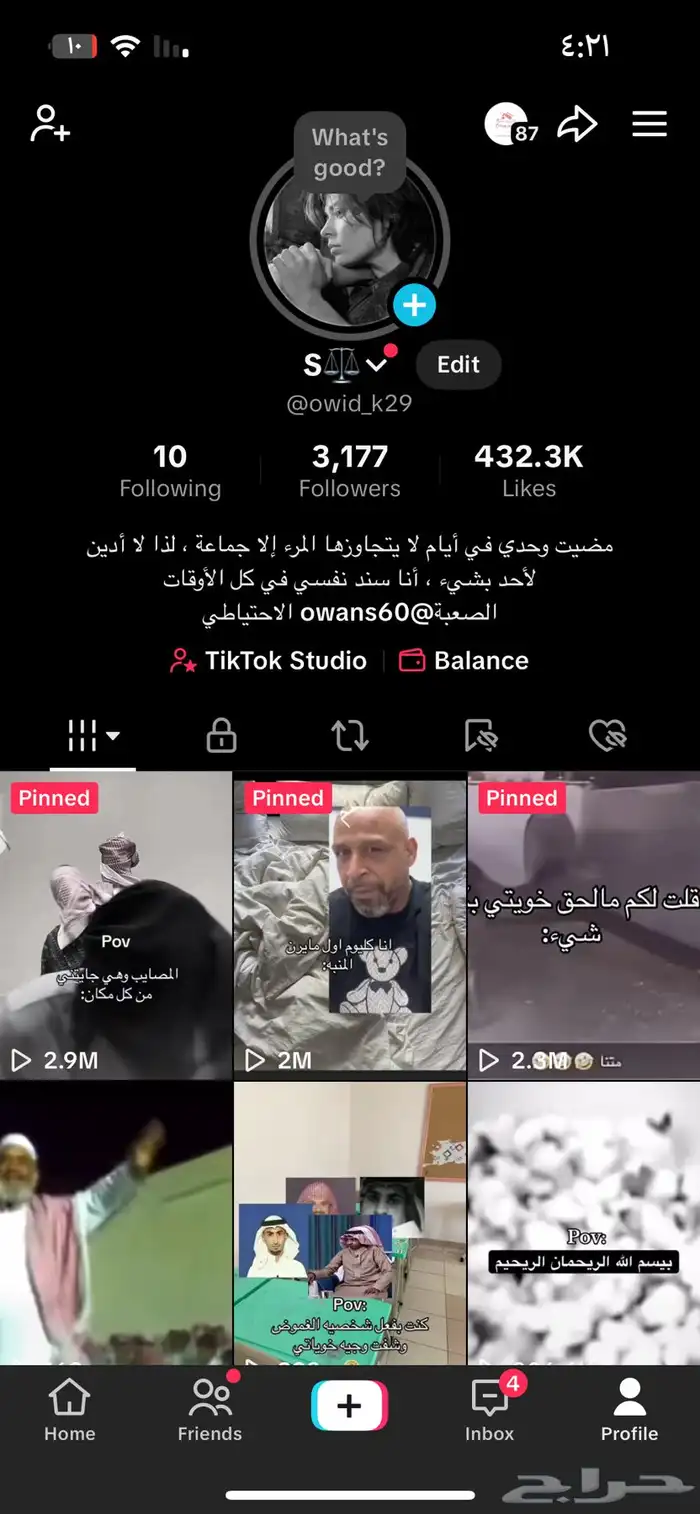Open the Balance wallet
Viewport: 700px width, 1514px height.
pos(464,661)
